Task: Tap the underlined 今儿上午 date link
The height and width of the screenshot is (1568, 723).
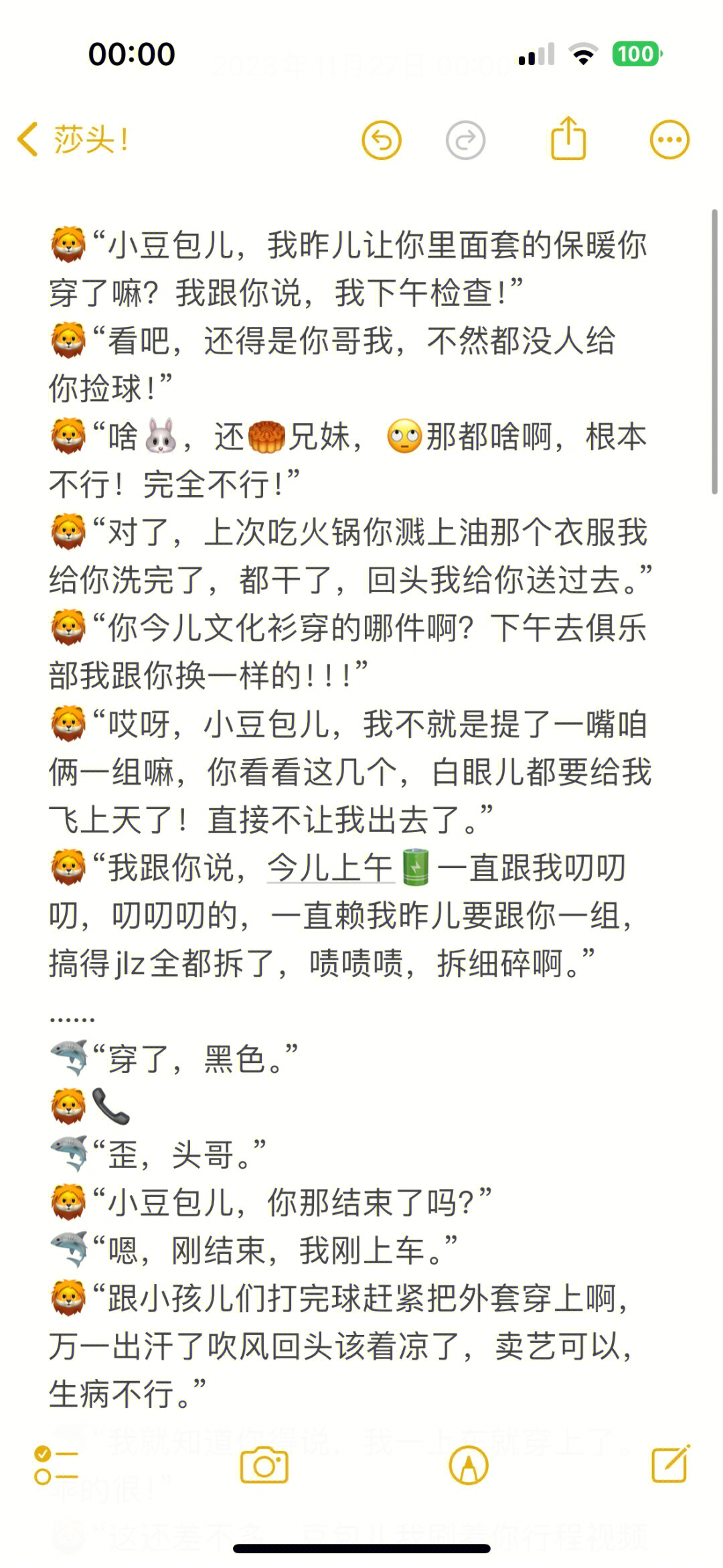Action: [329, 867]
